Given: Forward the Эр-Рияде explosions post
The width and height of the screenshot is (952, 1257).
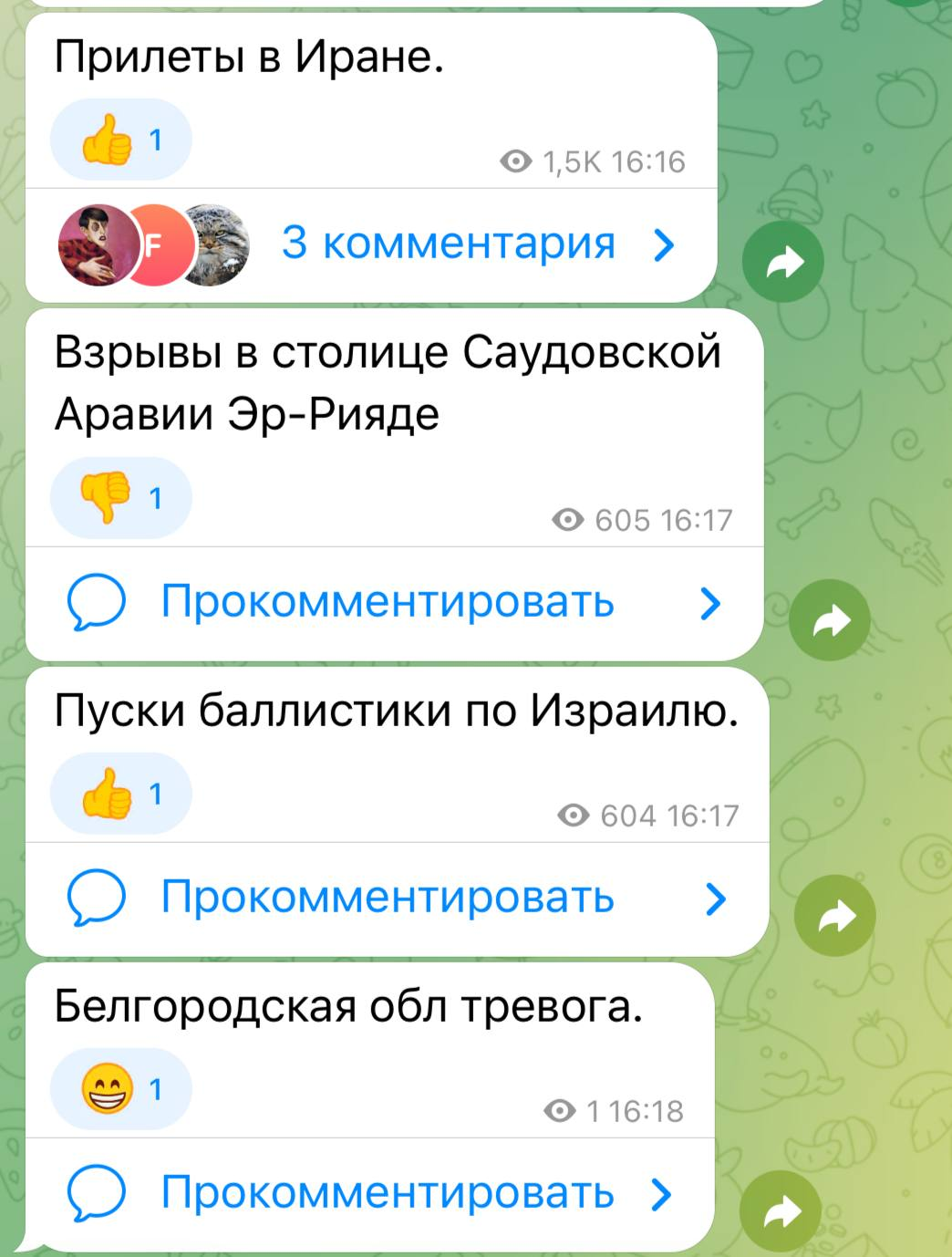Looking at the screenshot, I should (x=830, y=620).
